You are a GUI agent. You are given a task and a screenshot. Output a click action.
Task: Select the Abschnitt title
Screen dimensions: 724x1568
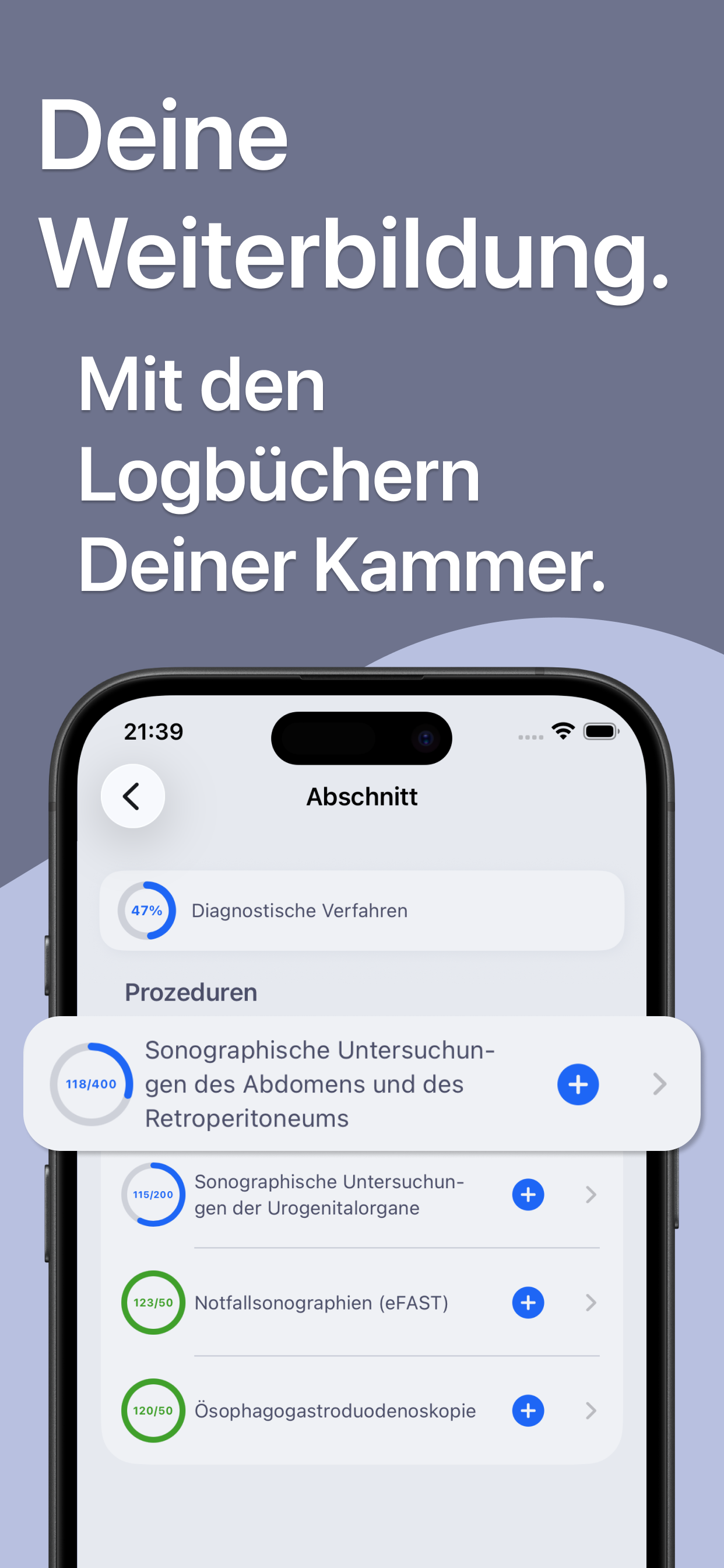(x=361, y=796)
